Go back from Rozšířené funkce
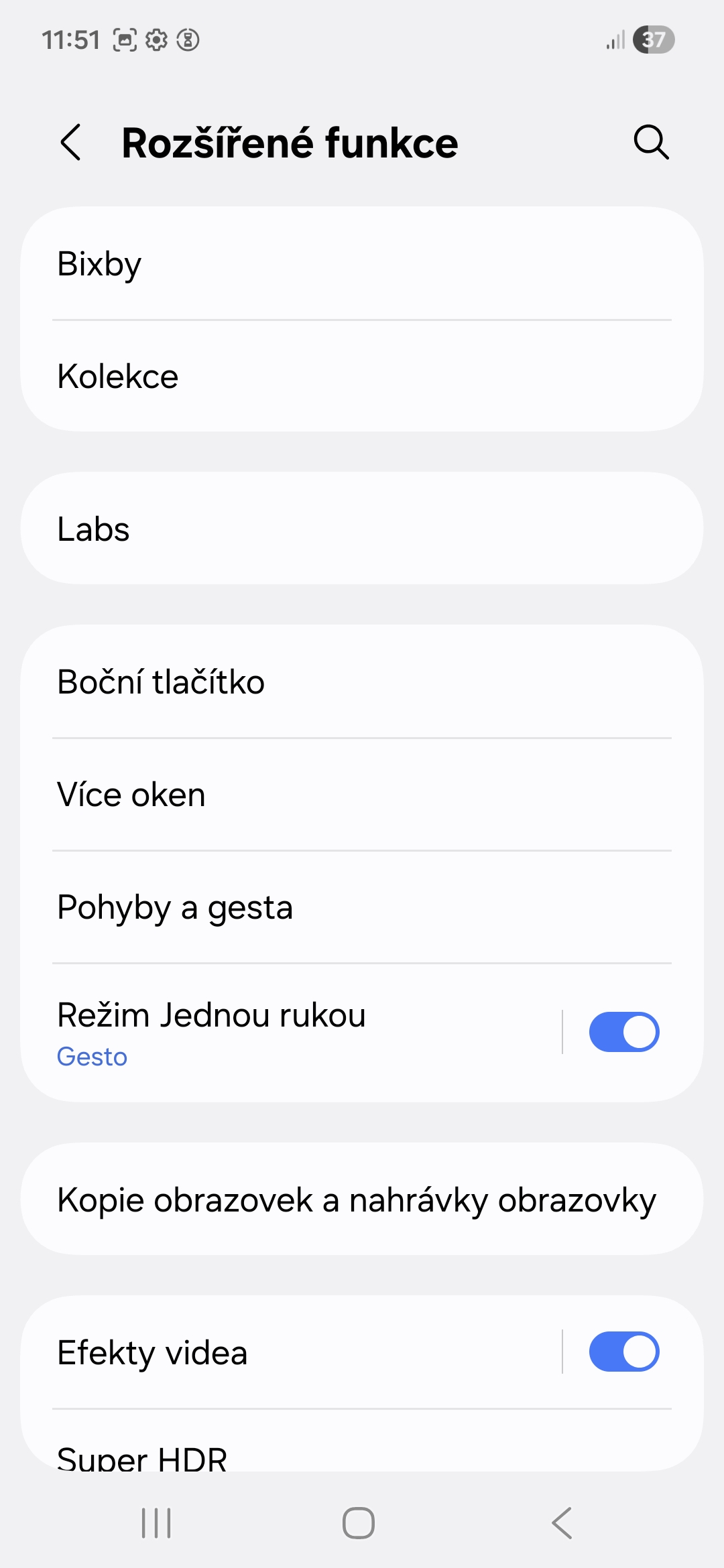724x1568 pixels. 71,143
